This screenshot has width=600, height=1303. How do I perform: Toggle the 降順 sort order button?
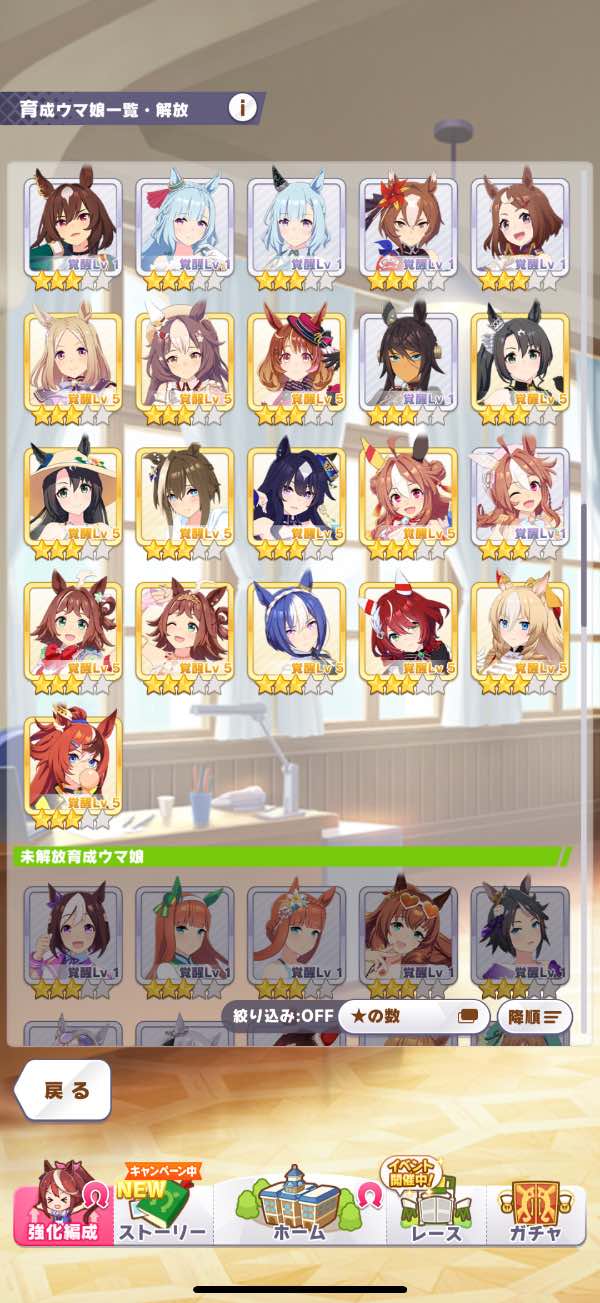[534, 1017]
